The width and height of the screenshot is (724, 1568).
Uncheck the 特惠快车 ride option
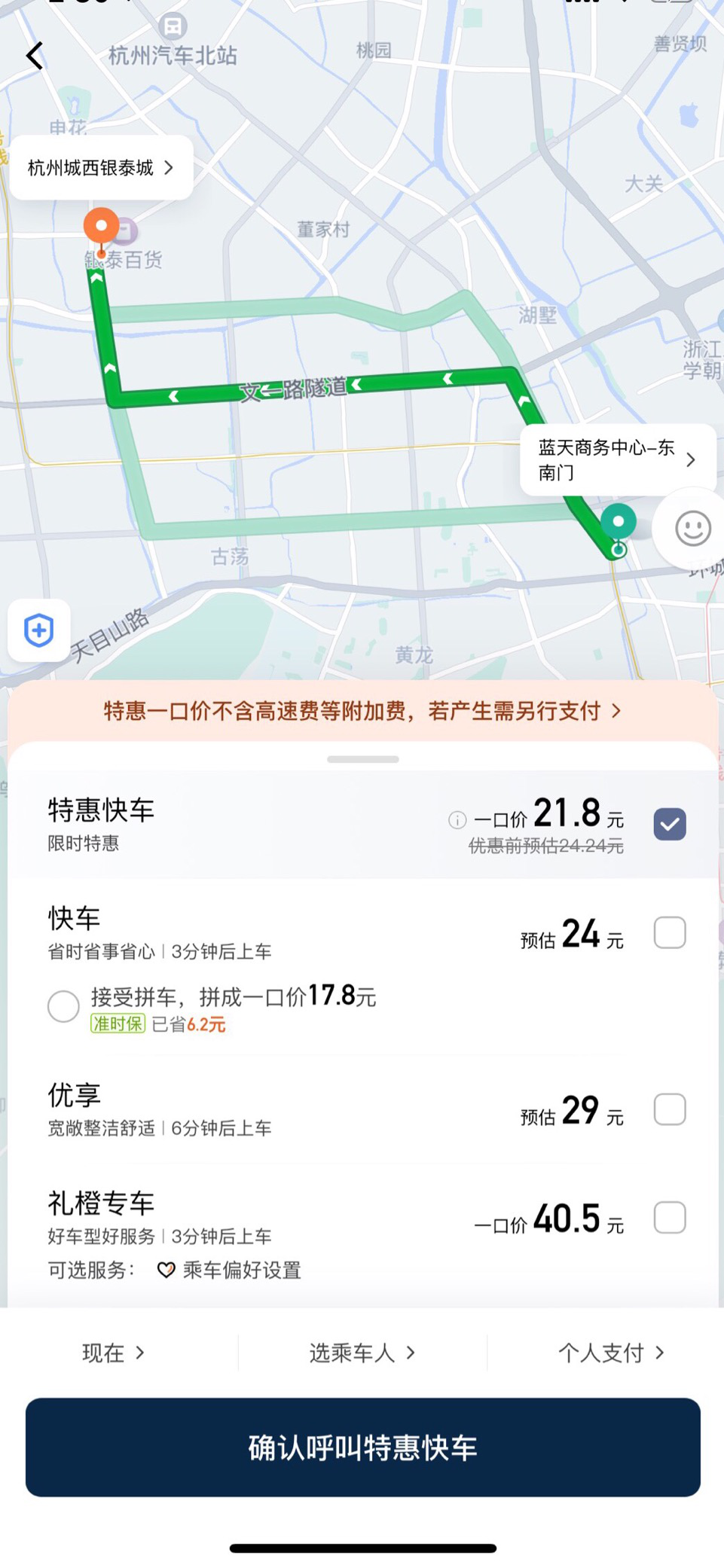(x=669, y=823)
